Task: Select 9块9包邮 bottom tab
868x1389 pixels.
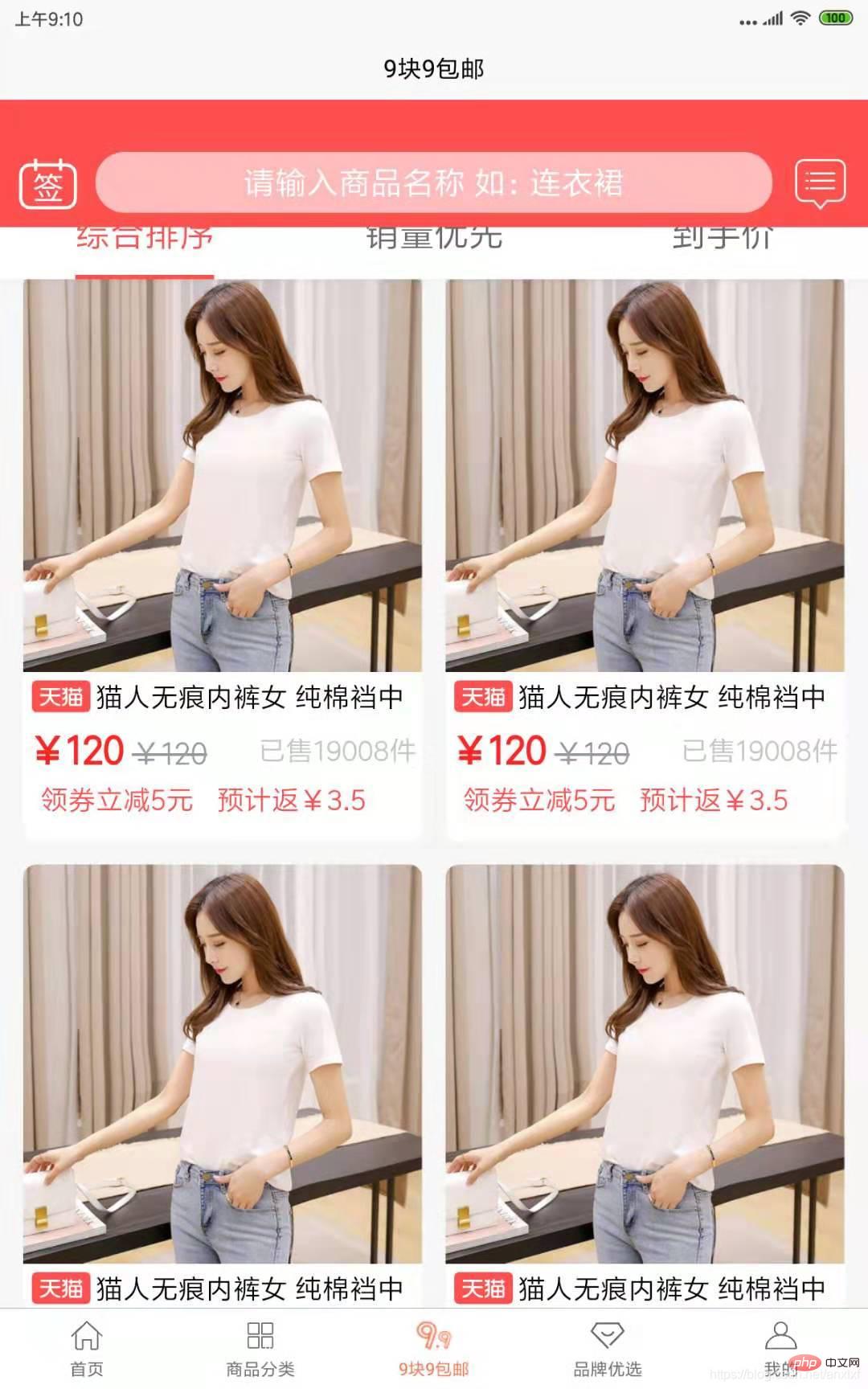Action: click(x=434, y=1350)
